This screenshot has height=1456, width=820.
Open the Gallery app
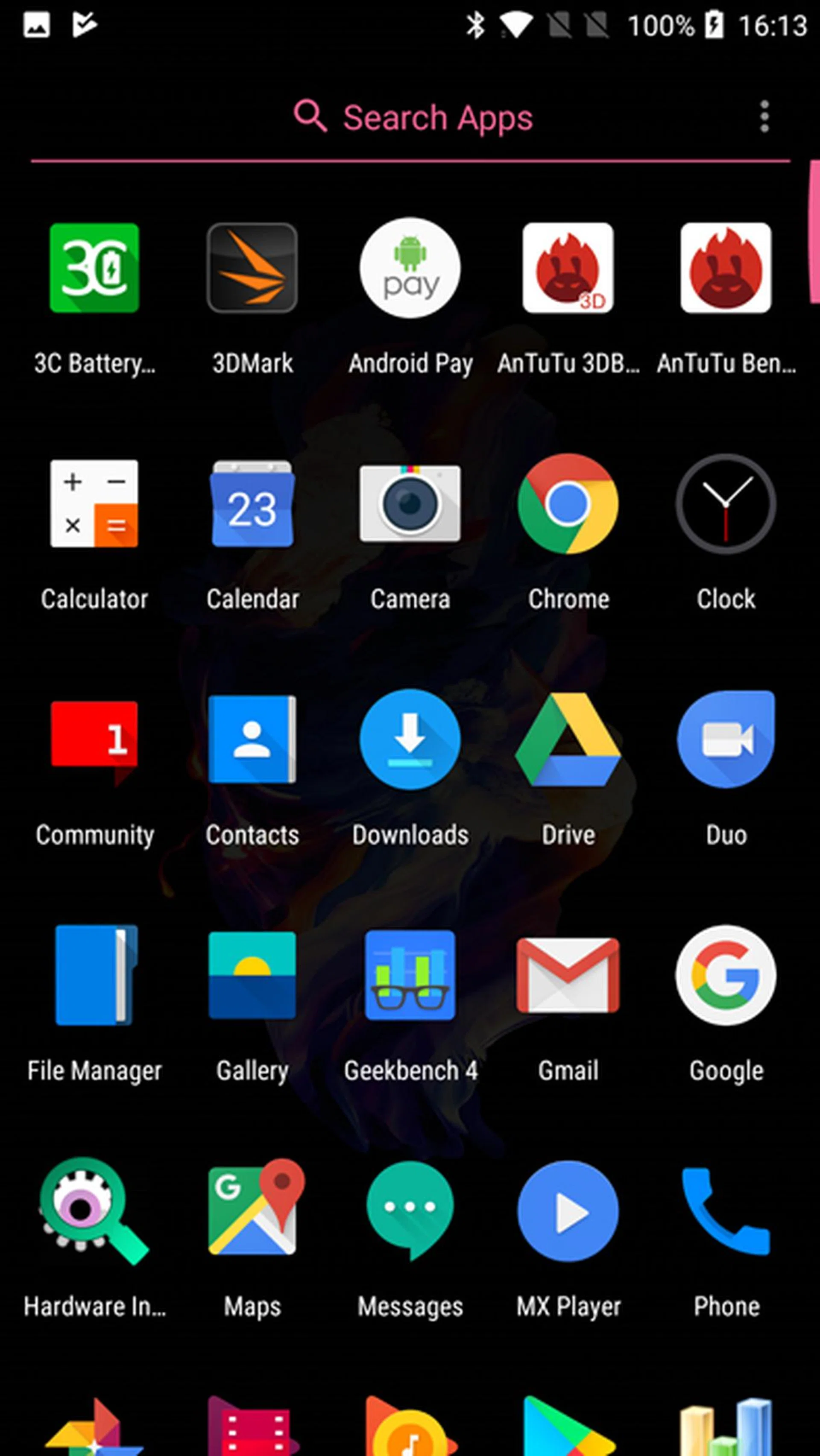[x=252, y=975]
